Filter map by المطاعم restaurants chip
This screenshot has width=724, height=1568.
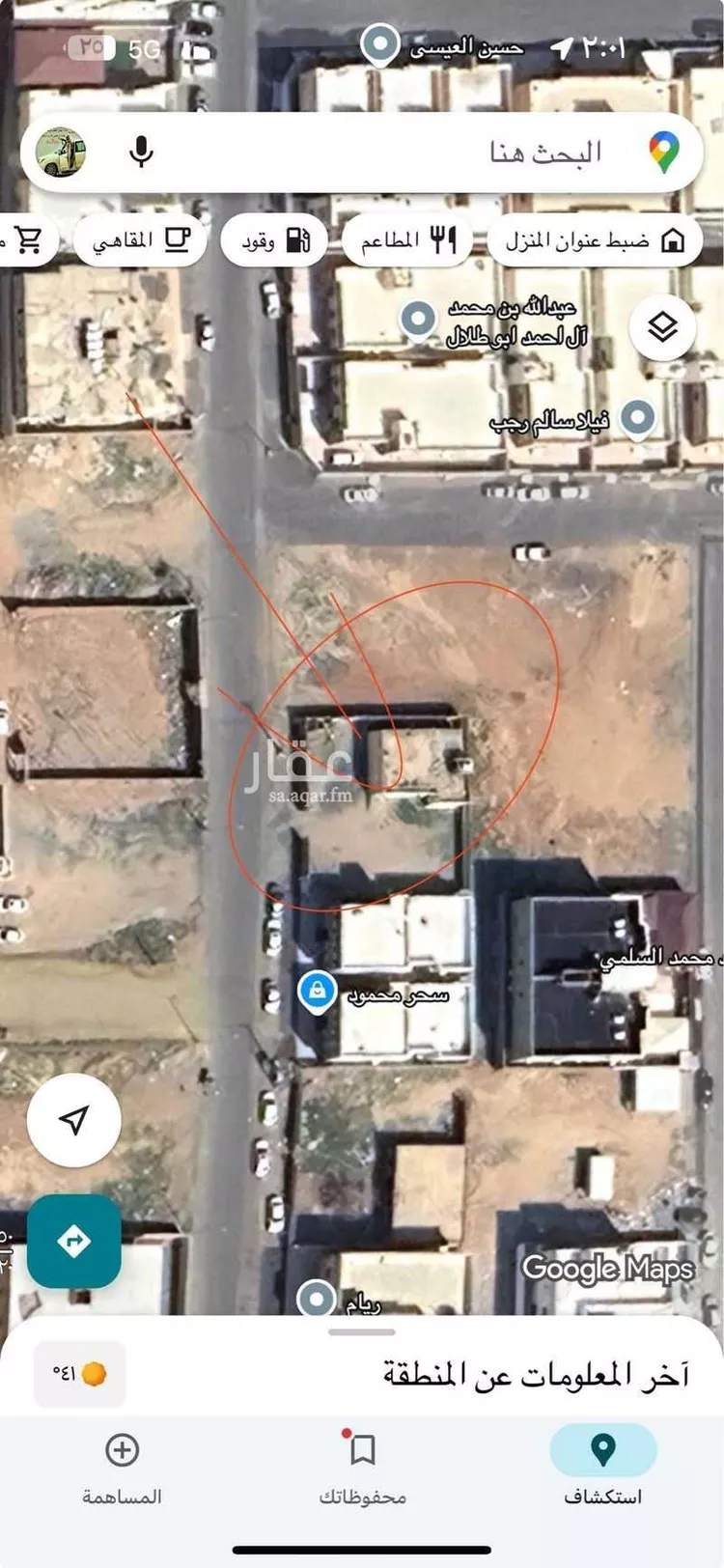pos(406,240)
